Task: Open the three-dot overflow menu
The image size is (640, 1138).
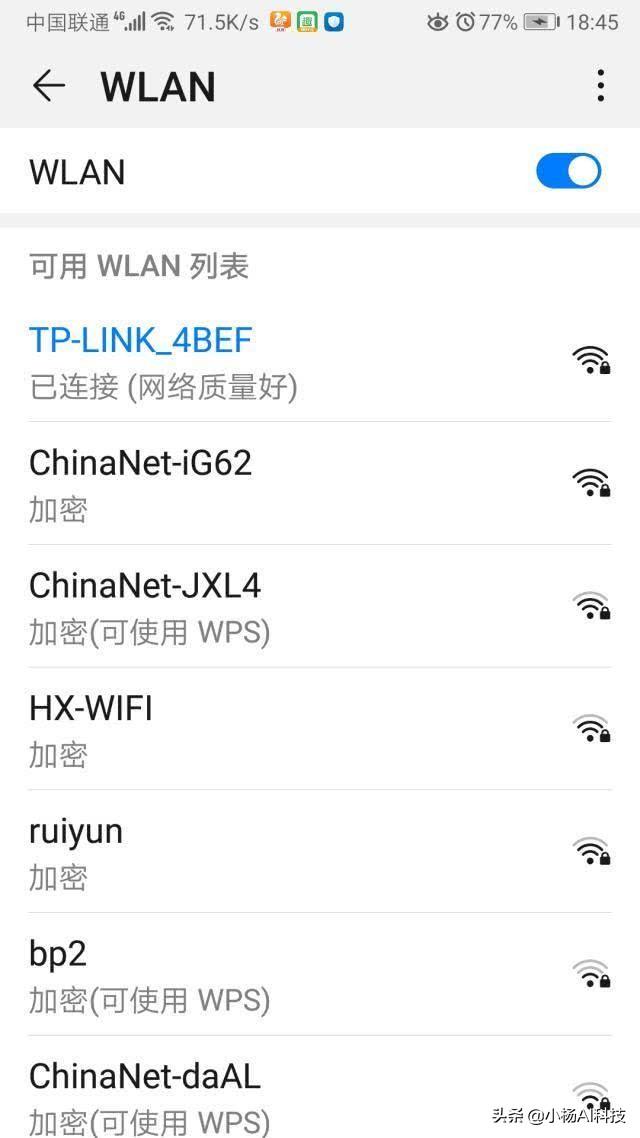Action: click(x=600, y=86)
